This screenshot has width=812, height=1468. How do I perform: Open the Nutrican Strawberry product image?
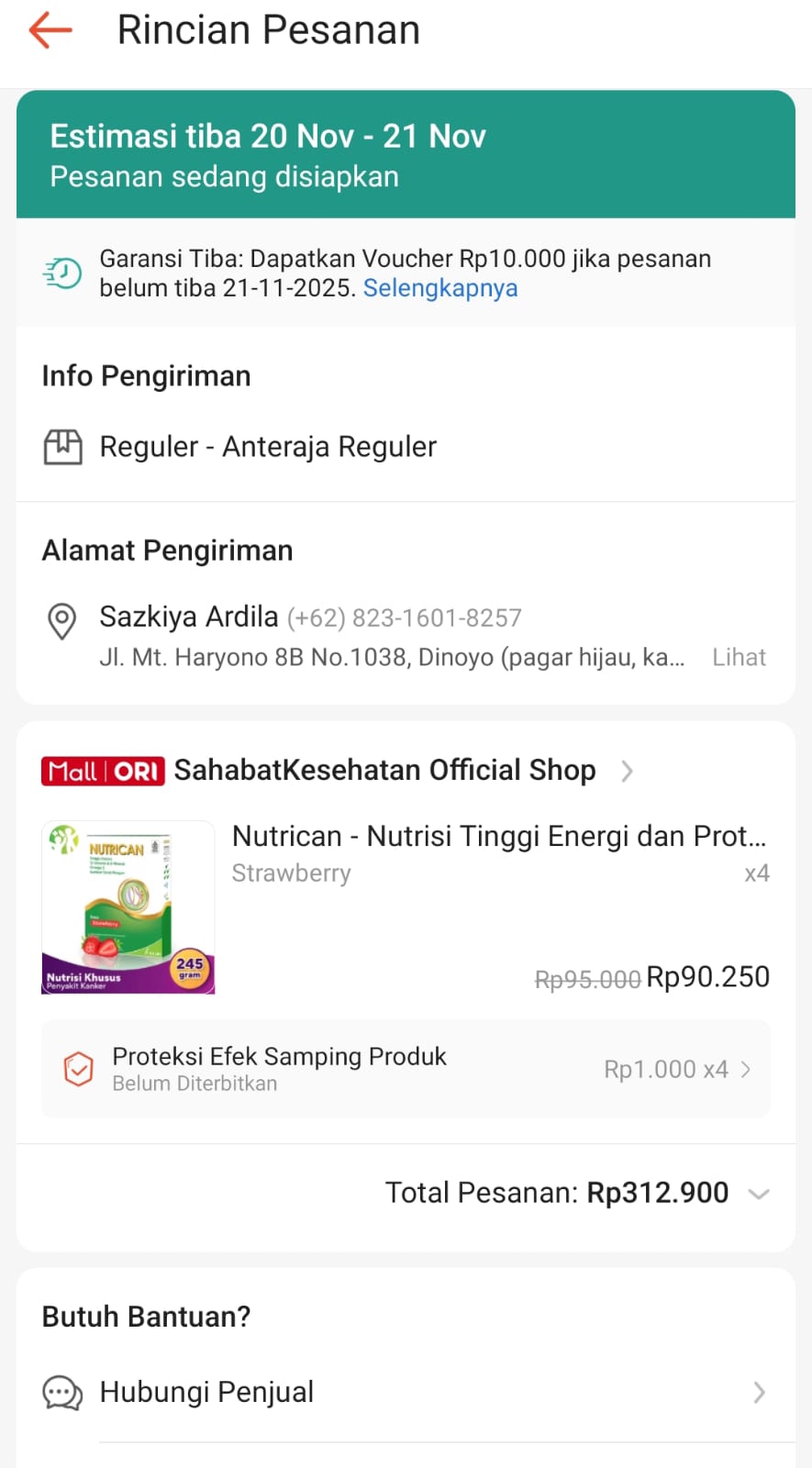pos(128,907)
